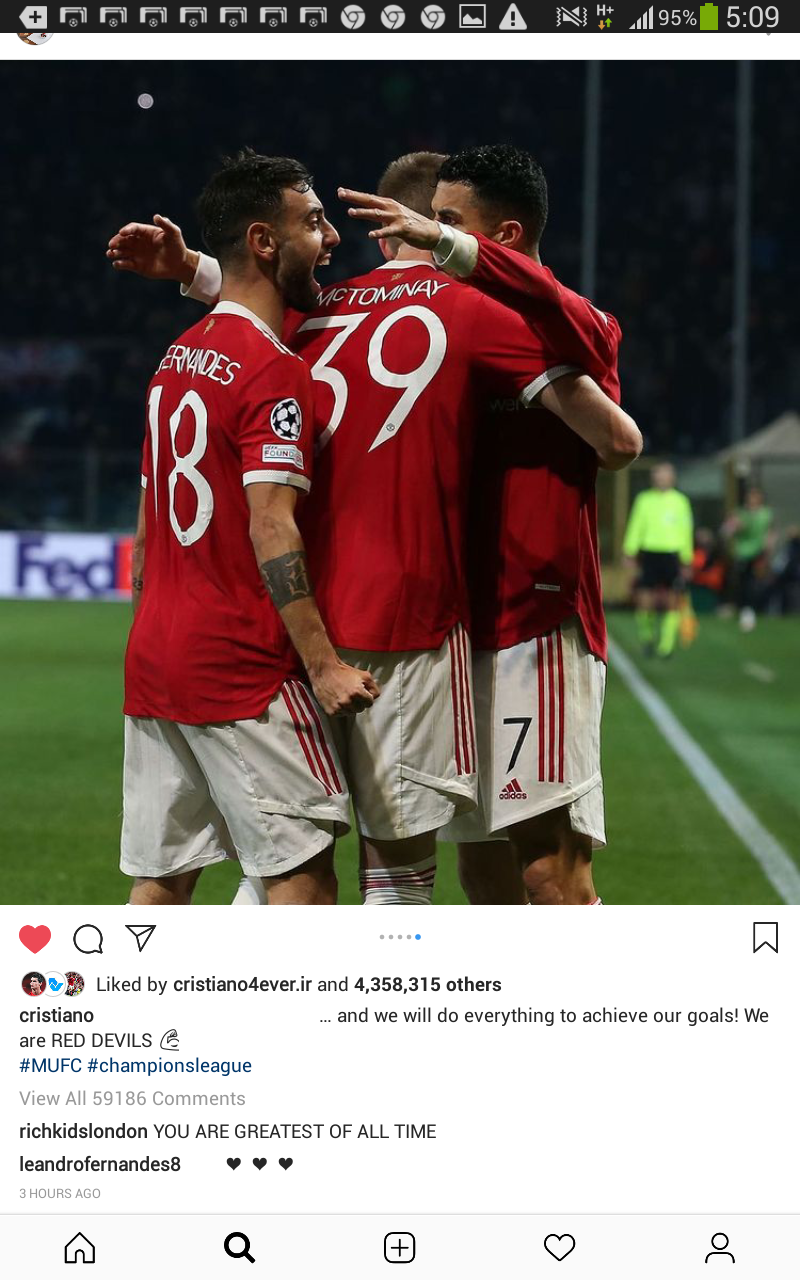Create a new post with the plus tab

pos(400,1247)
